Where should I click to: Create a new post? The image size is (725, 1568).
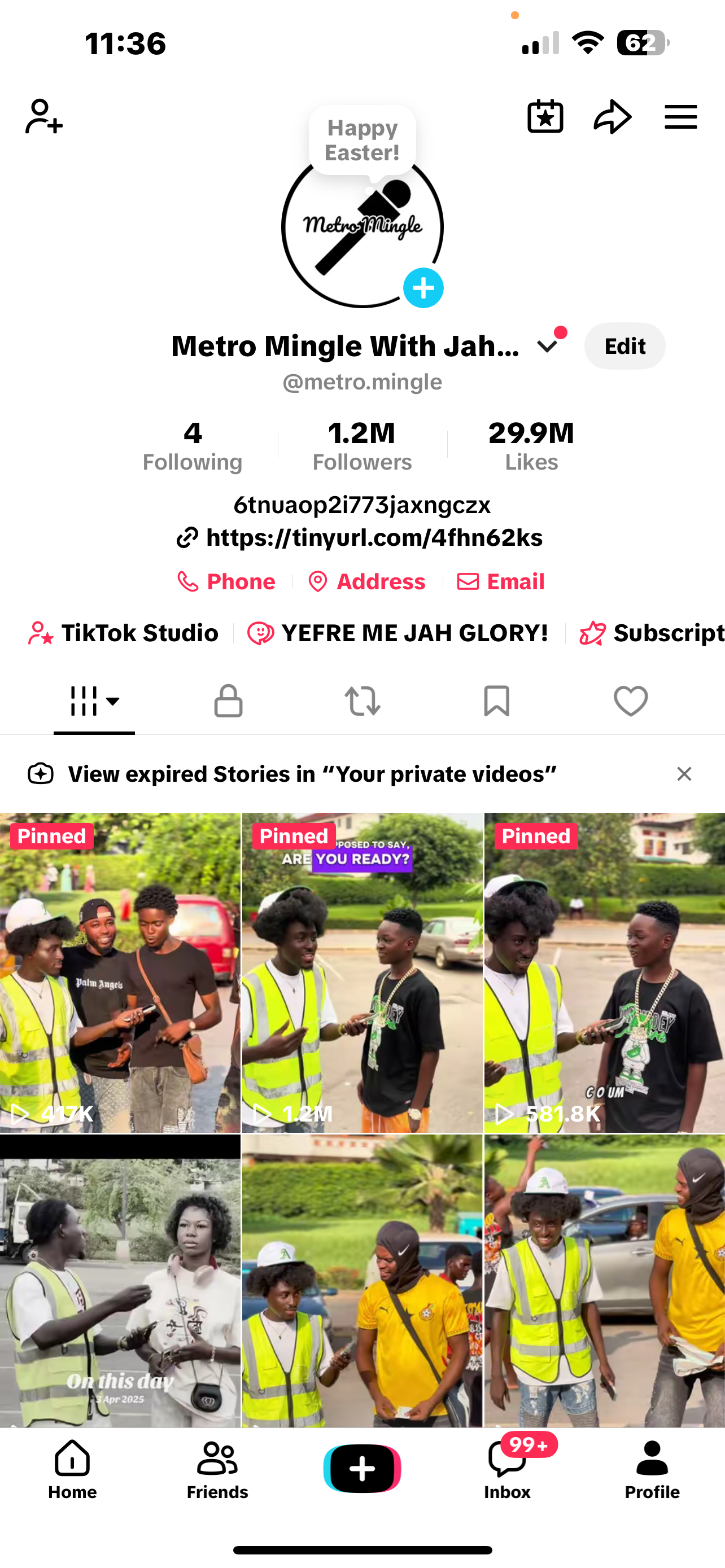pos(362,1468)
